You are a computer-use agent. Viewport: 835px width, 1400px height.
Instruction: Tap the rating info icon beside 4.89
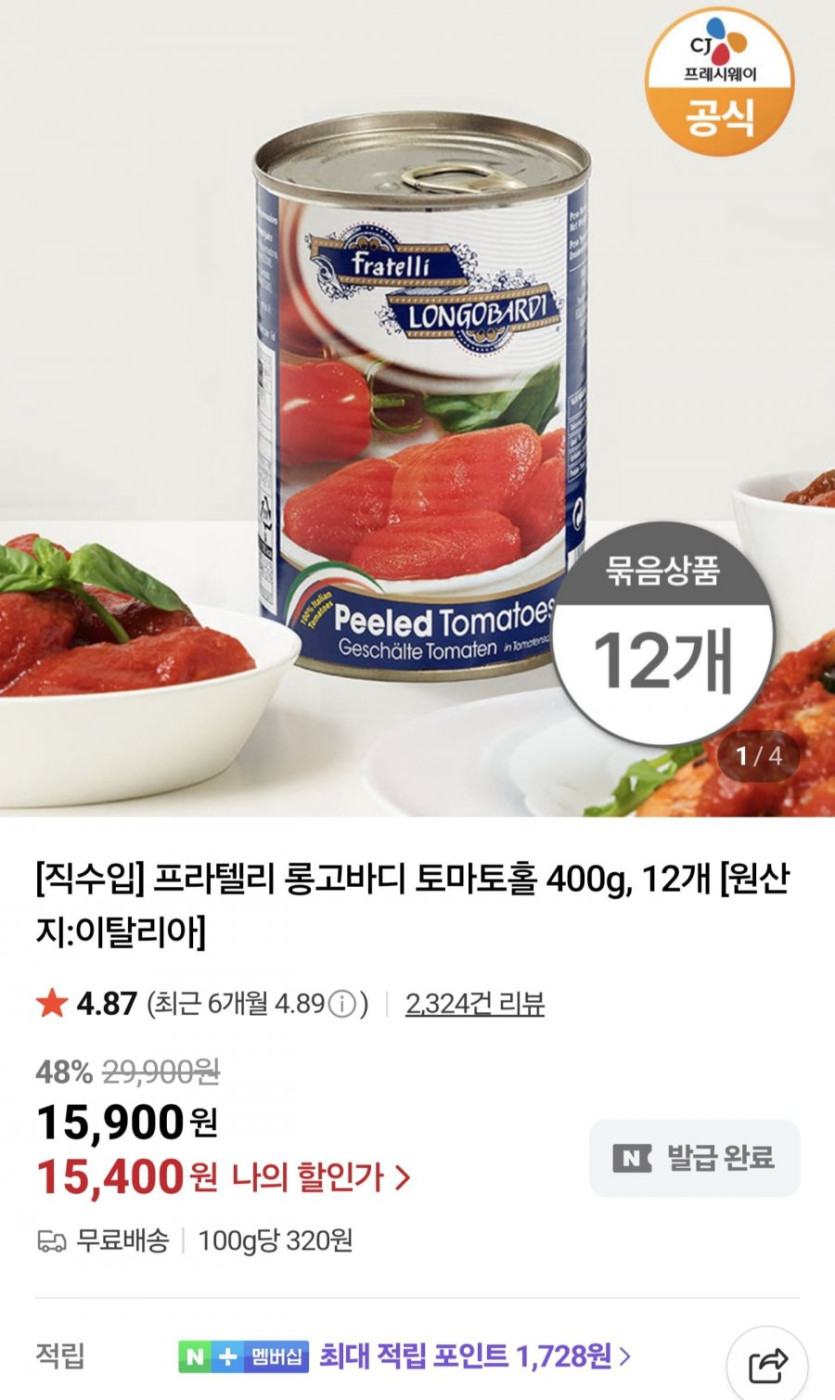click(341, 1003)
